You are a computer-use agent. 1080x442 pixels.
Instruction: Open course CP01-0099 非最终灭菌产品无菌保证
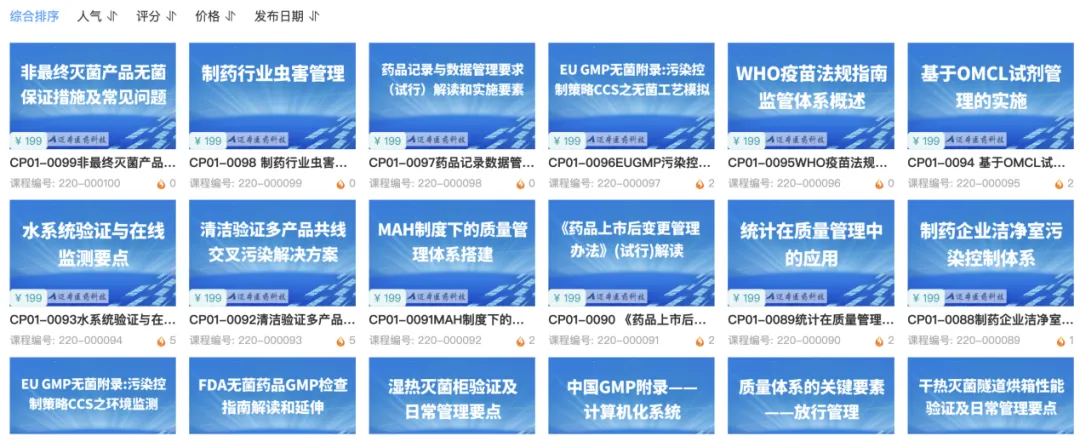93,95
